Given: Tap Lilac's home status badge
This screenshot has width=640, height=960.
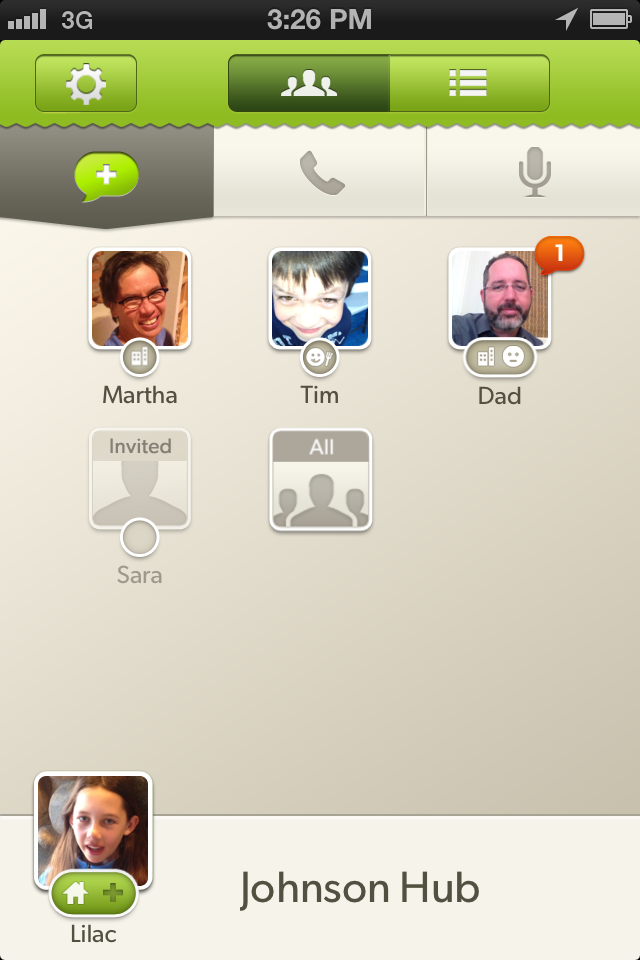Looking at the screenshot, I should (92, 893).
